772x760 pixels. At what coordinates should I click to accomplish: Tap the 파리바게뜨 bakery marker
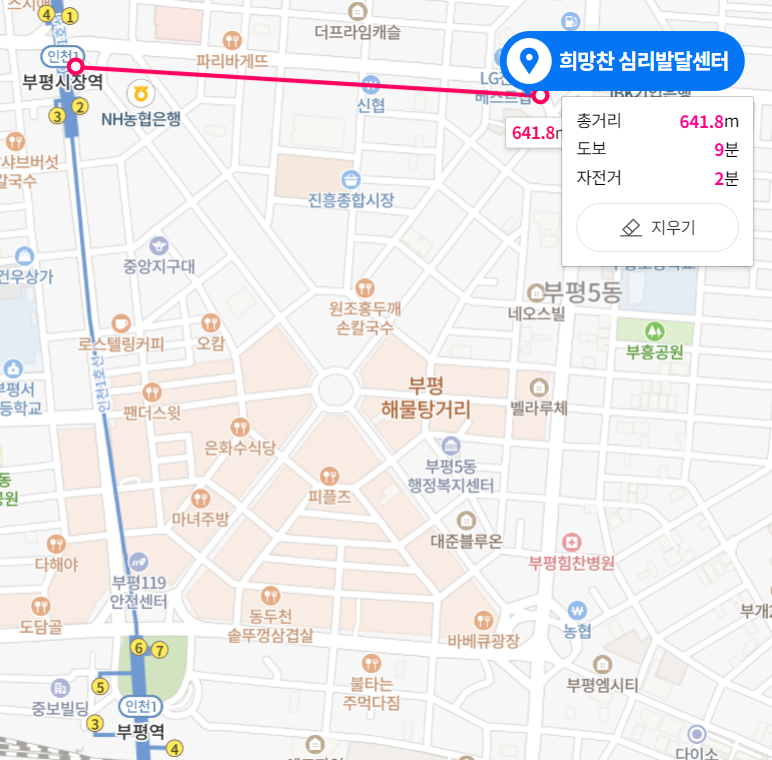(232, 40)
